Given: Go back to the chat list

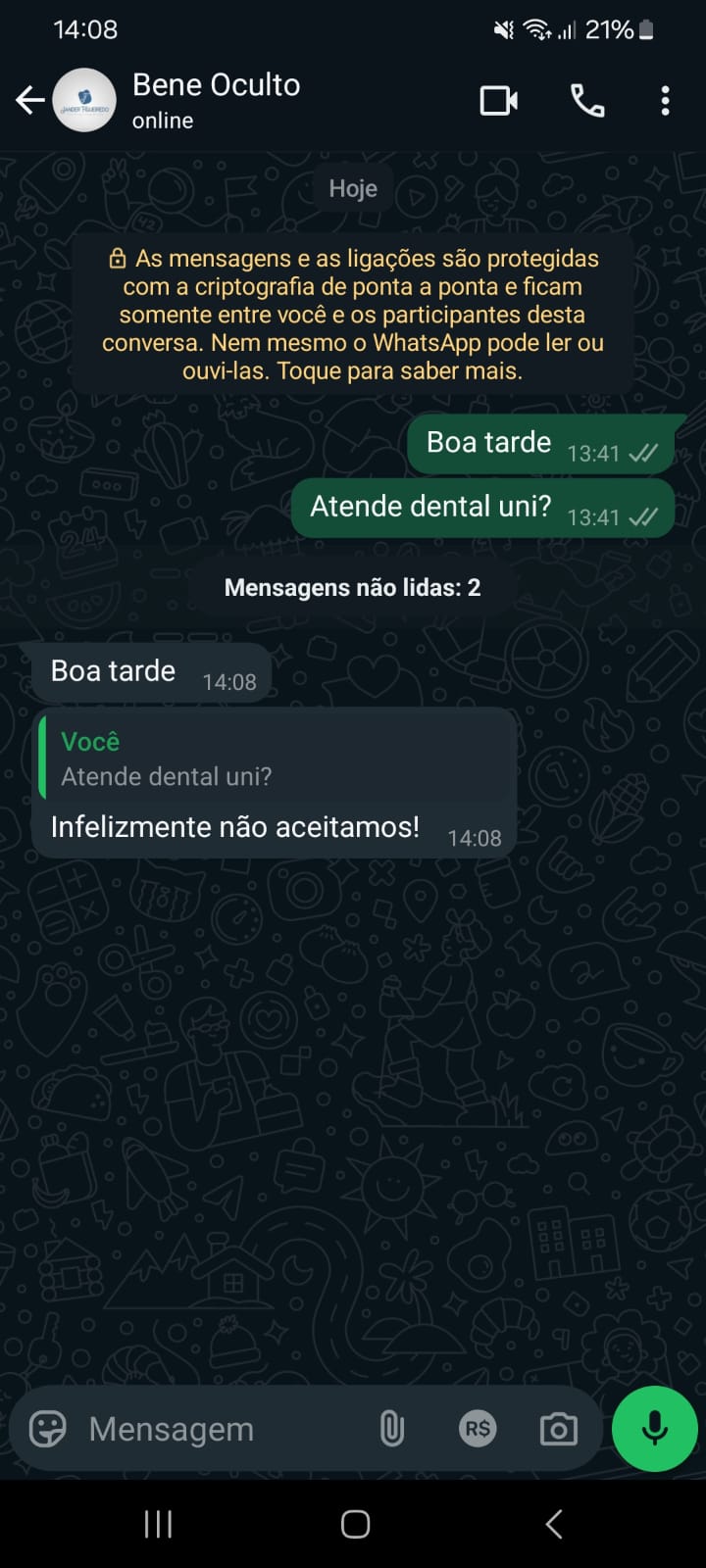Looking at the screenshot, I should (29, 100).
